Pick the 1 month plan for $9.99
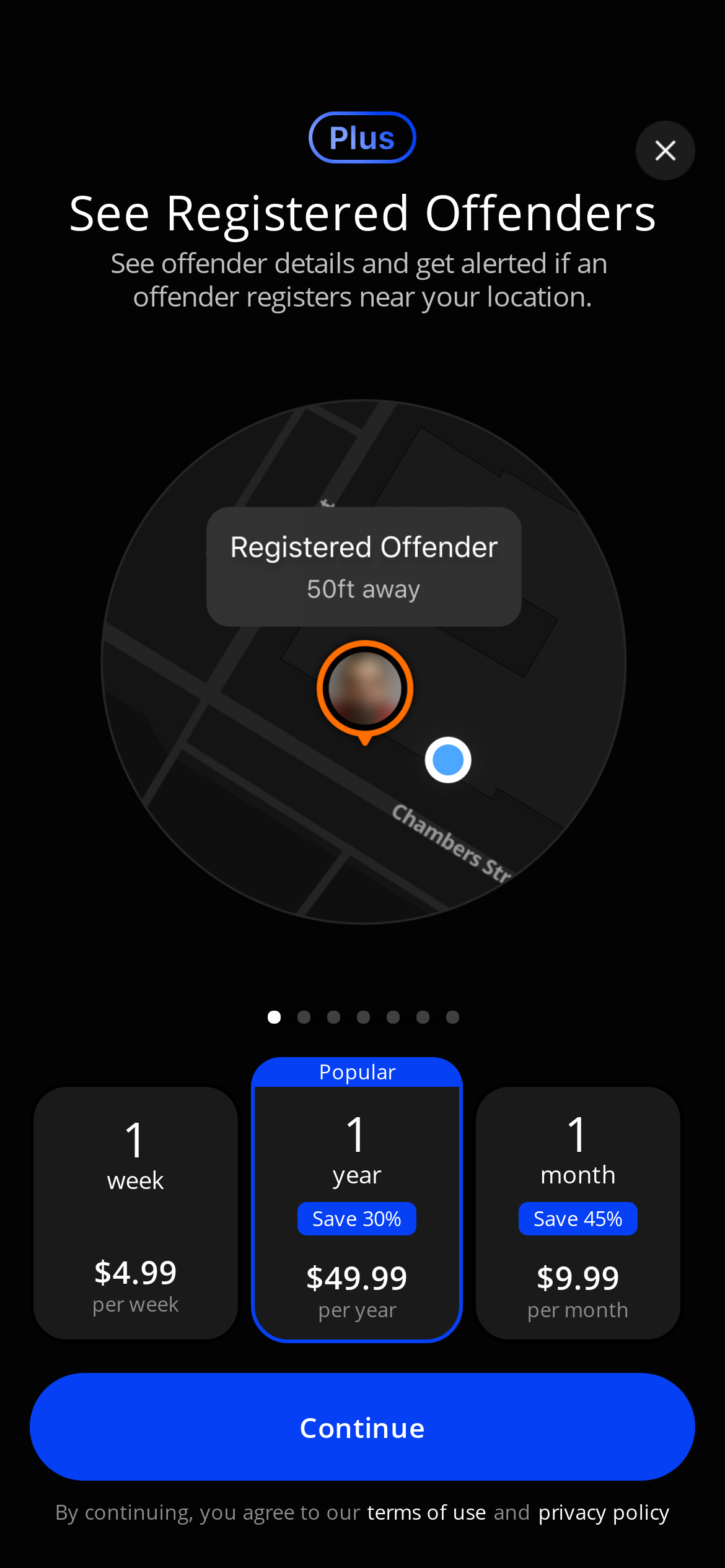 [x=578, y=1213]
